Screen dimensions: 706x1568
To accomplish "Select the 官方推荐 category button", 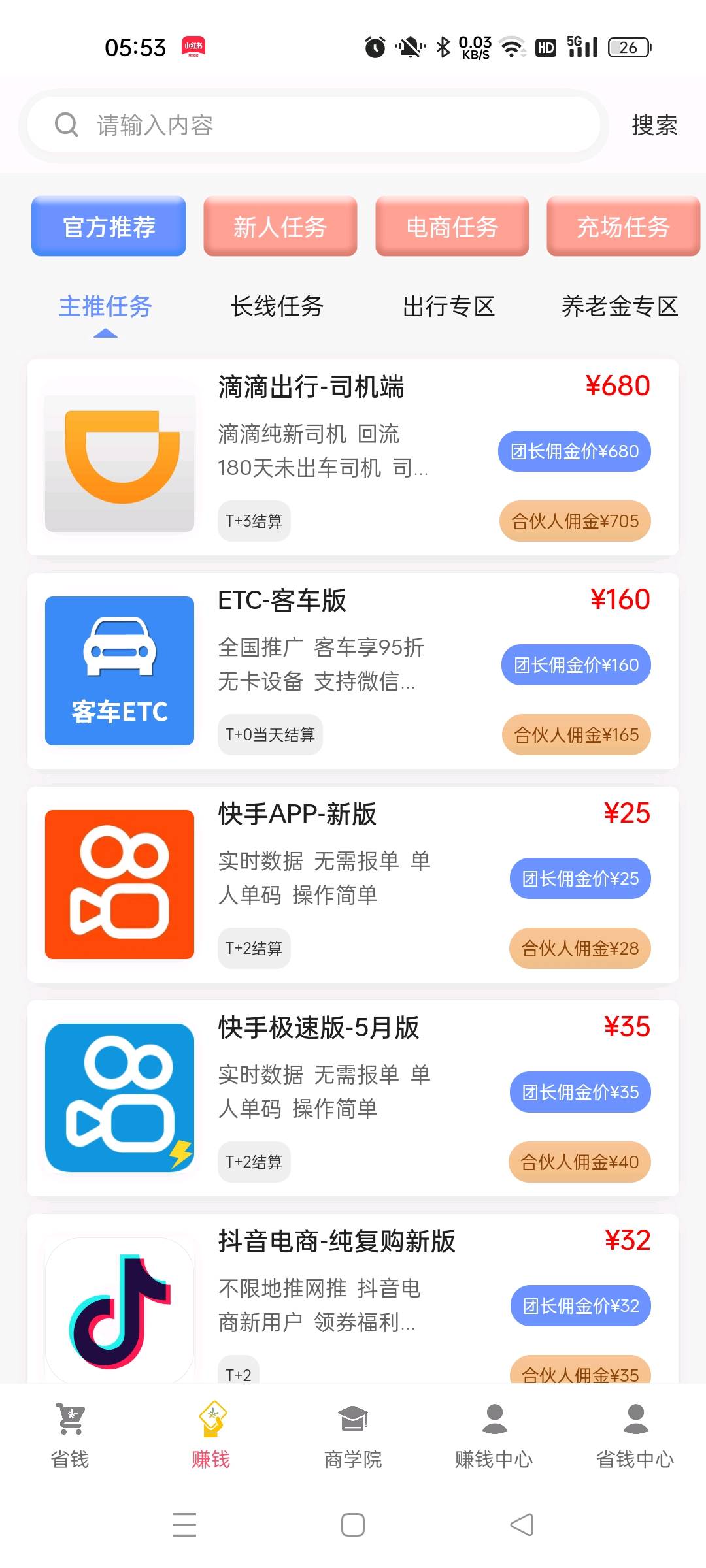I will (109, 227).
